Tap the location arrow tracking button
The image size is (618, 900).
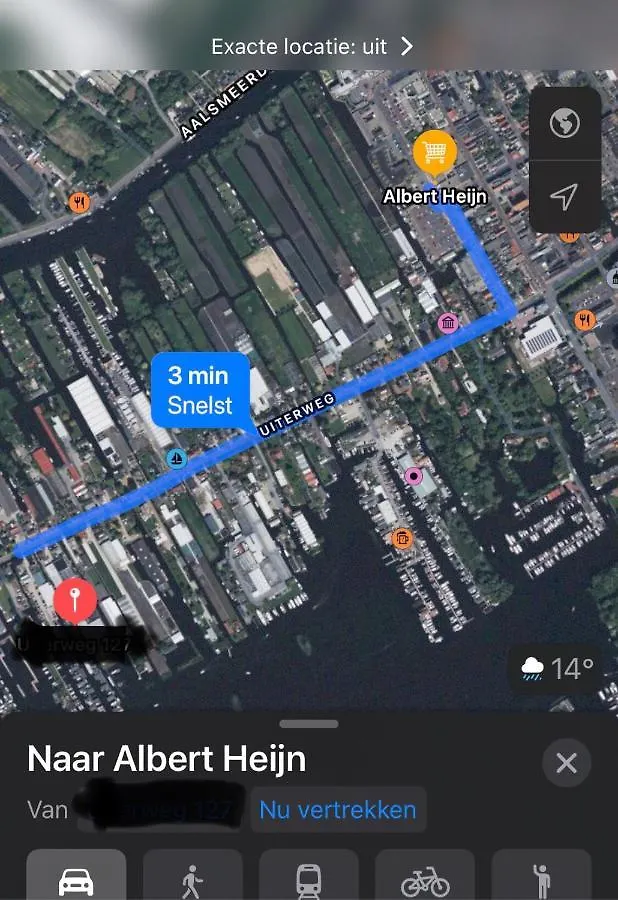tap(565, 196)
